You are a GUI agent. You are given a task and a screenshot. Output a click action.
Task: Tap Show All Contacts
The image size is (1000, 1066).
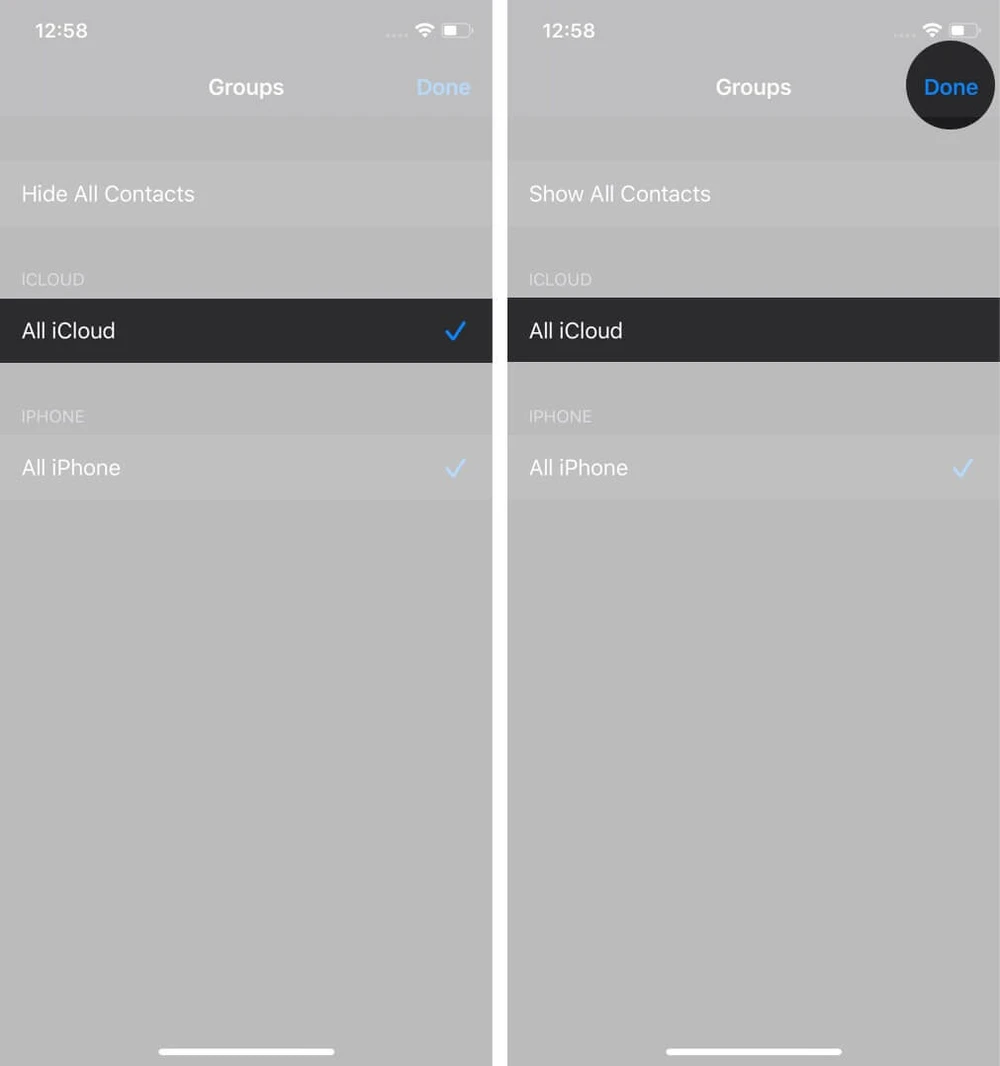click(620, 194)
